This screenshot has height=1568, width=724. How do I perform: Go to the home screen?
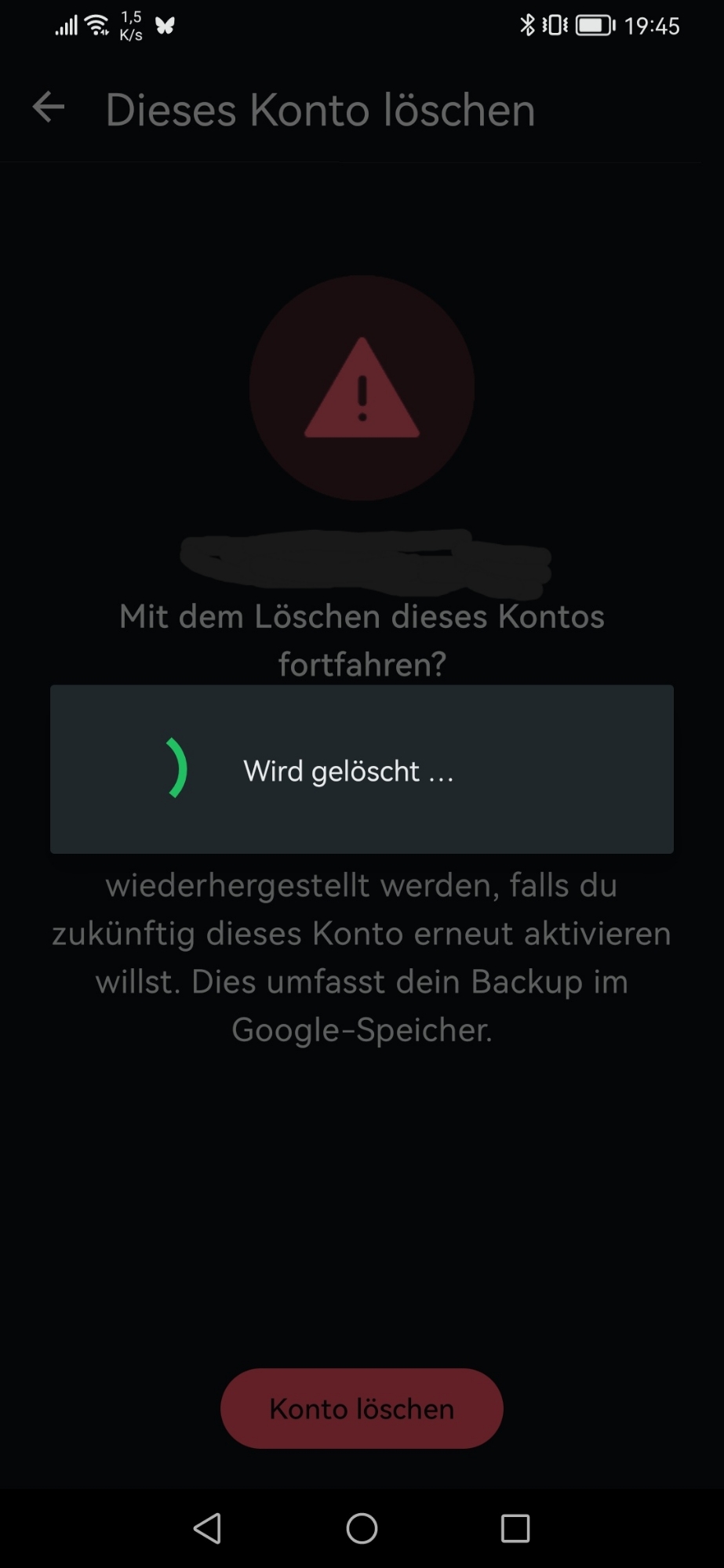click(x=362, y=1528)
